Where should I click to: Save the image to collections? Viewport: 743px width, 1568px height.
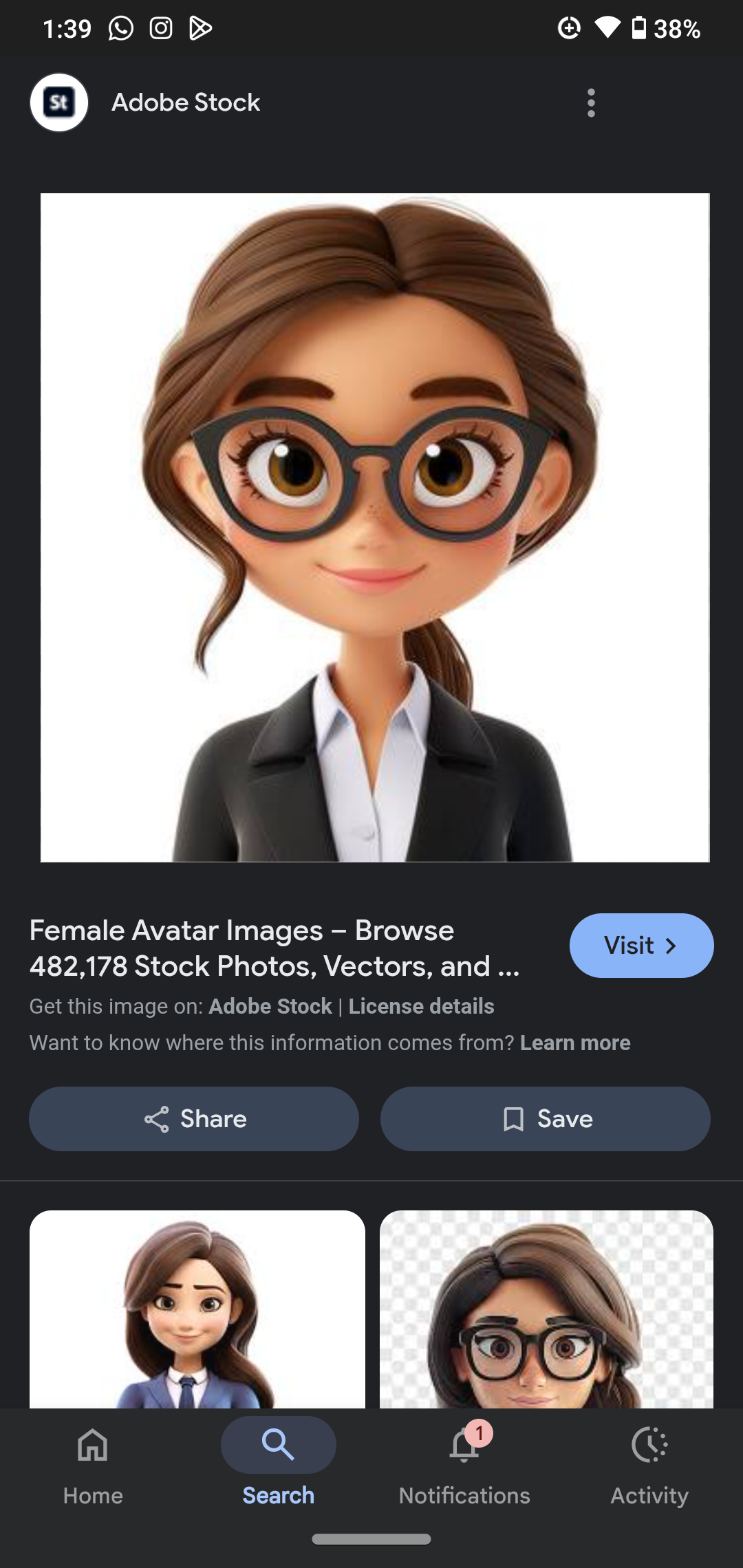(545, 1119)
